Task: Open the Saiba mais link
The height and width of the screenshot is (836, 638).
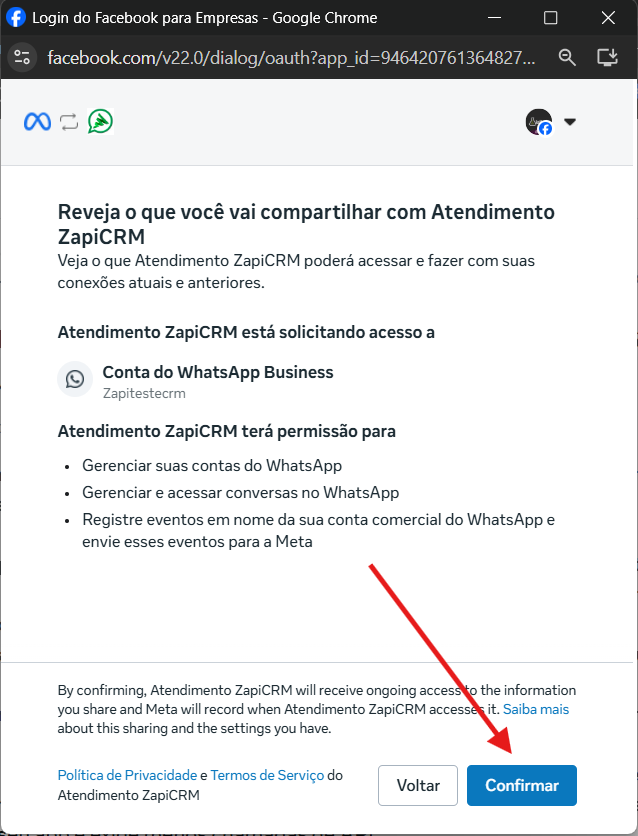Action: point(536,709)
